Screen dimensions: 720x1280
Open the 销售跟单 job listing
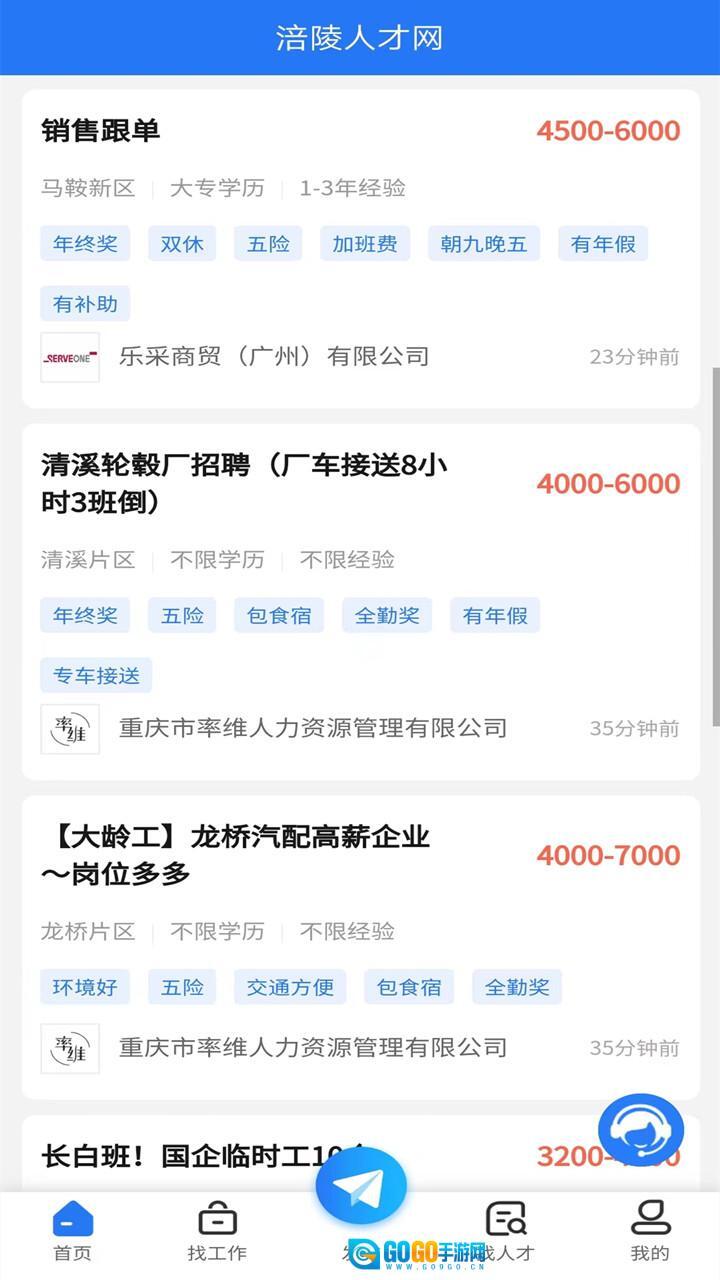[100, 131]
